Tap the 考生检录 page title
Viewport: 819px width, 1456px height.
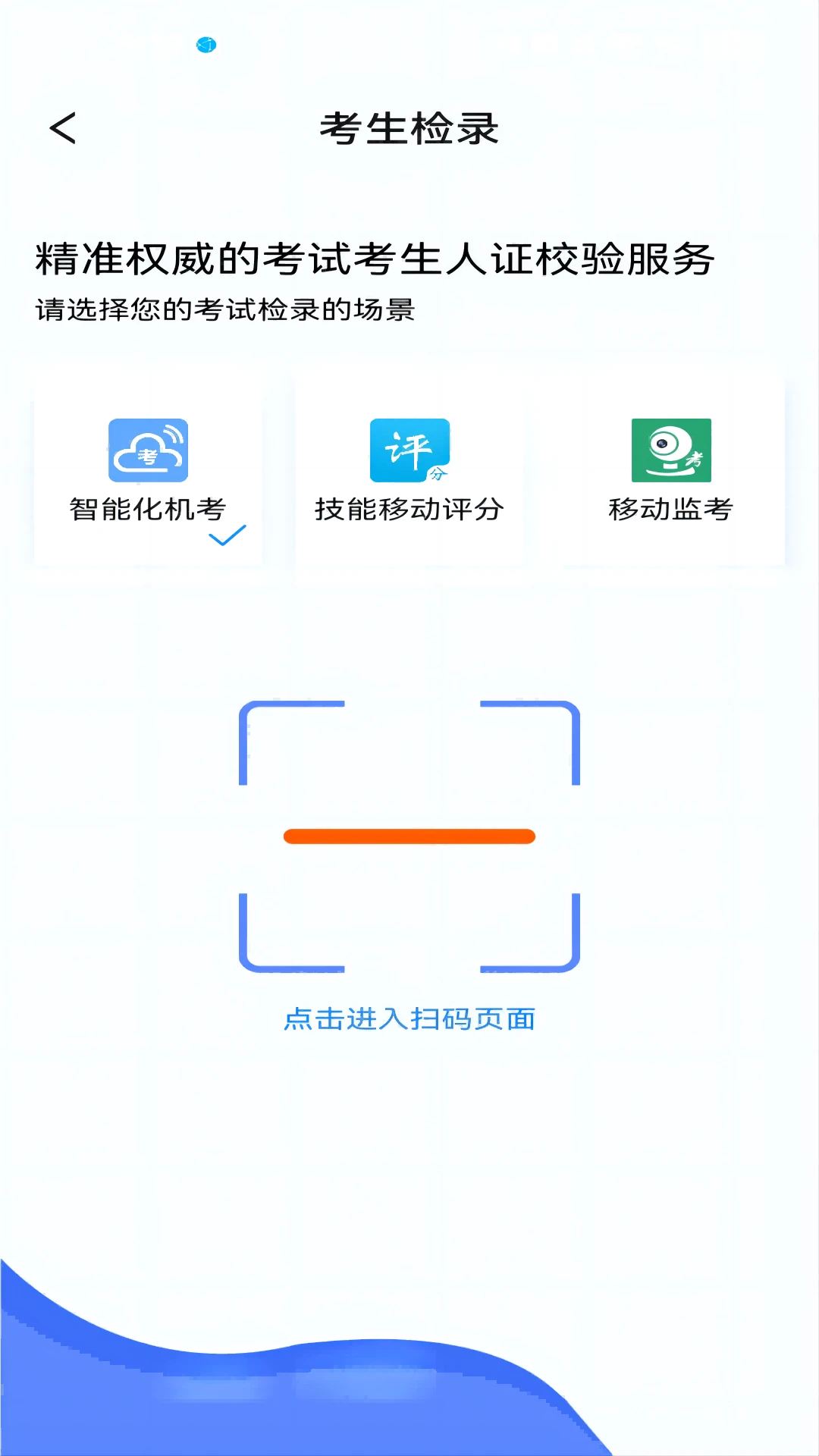(409, 127)
